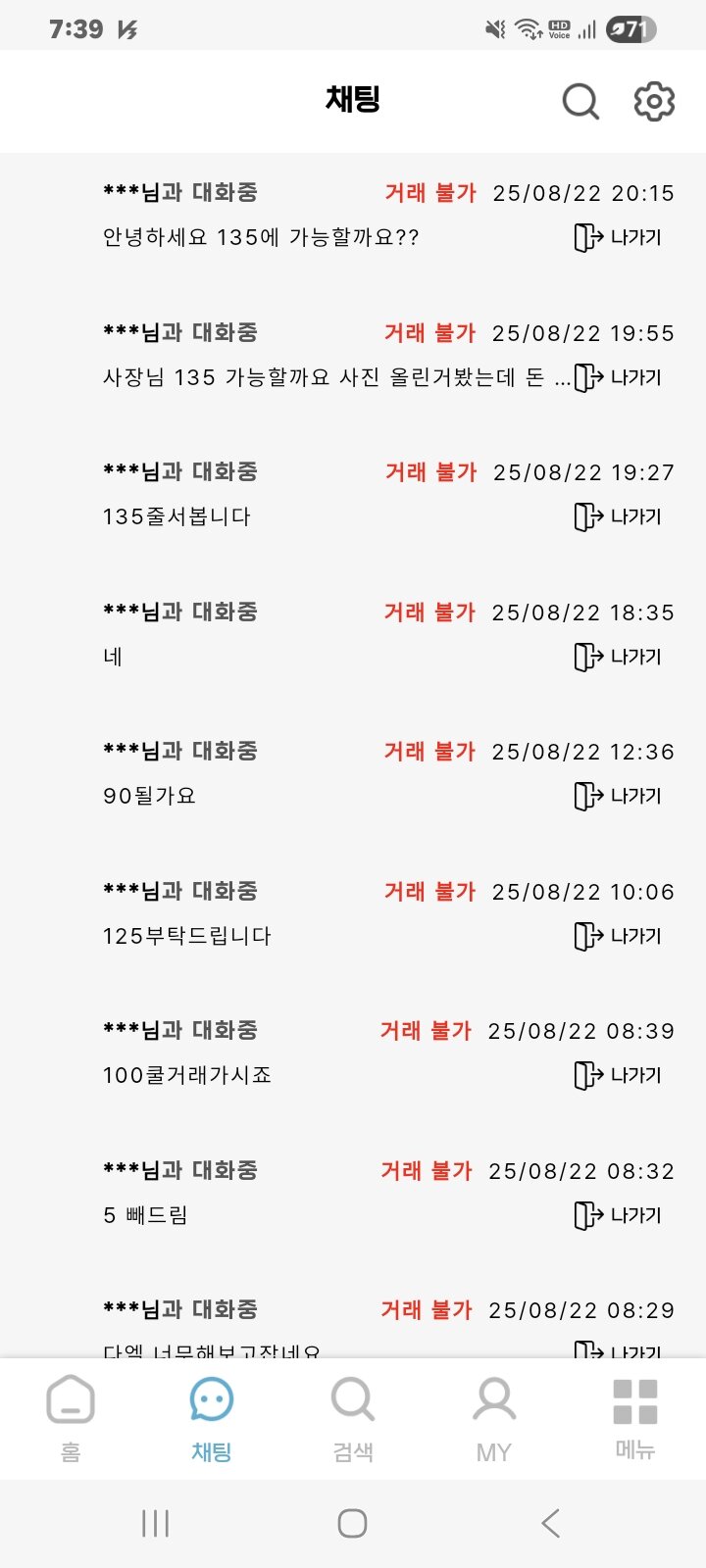
Task: Open the search magnifier in the header
Action: (x=580, y=101)
